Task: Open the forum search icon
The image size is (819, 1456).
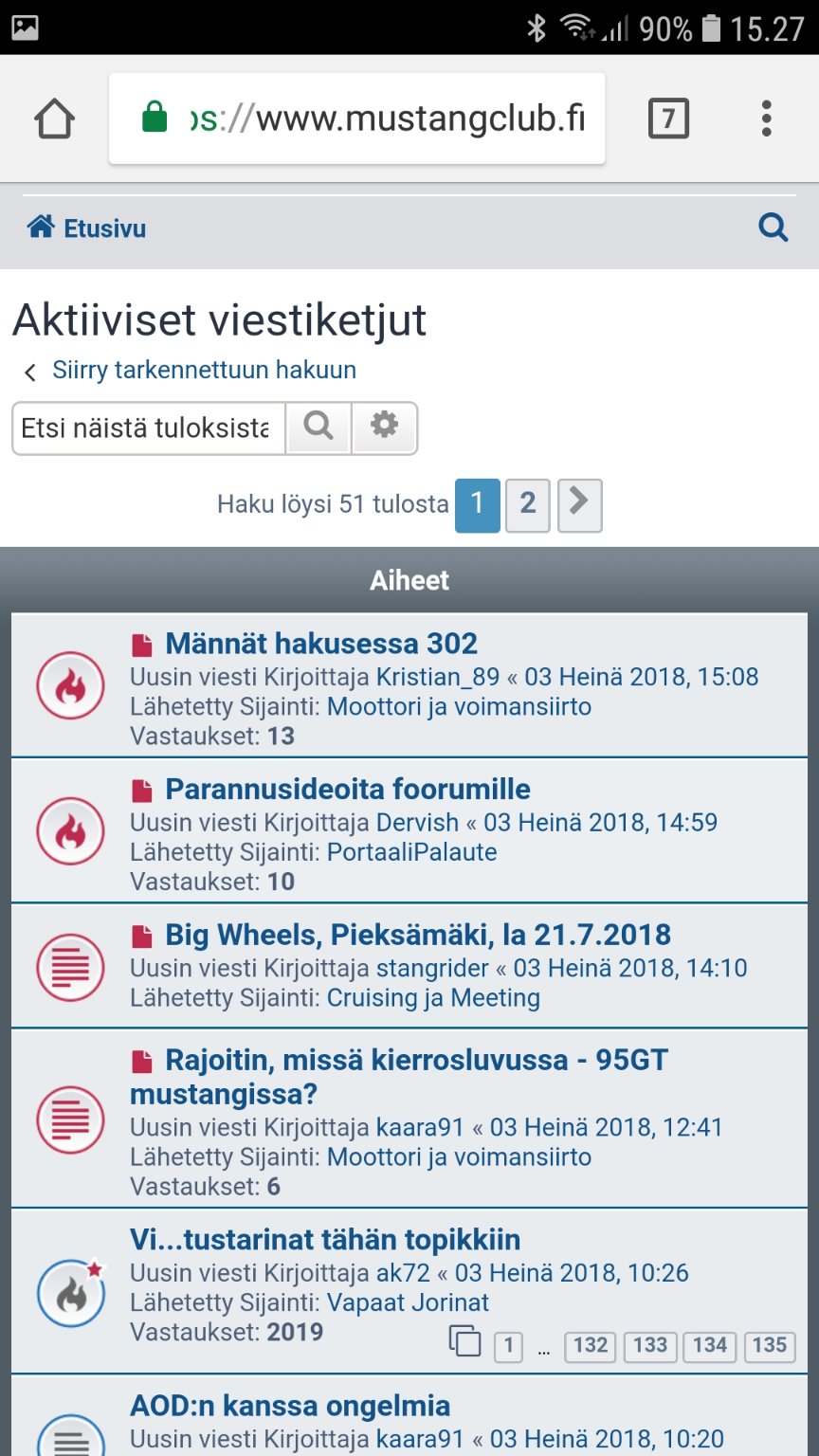Action: [x=773, y=227]
